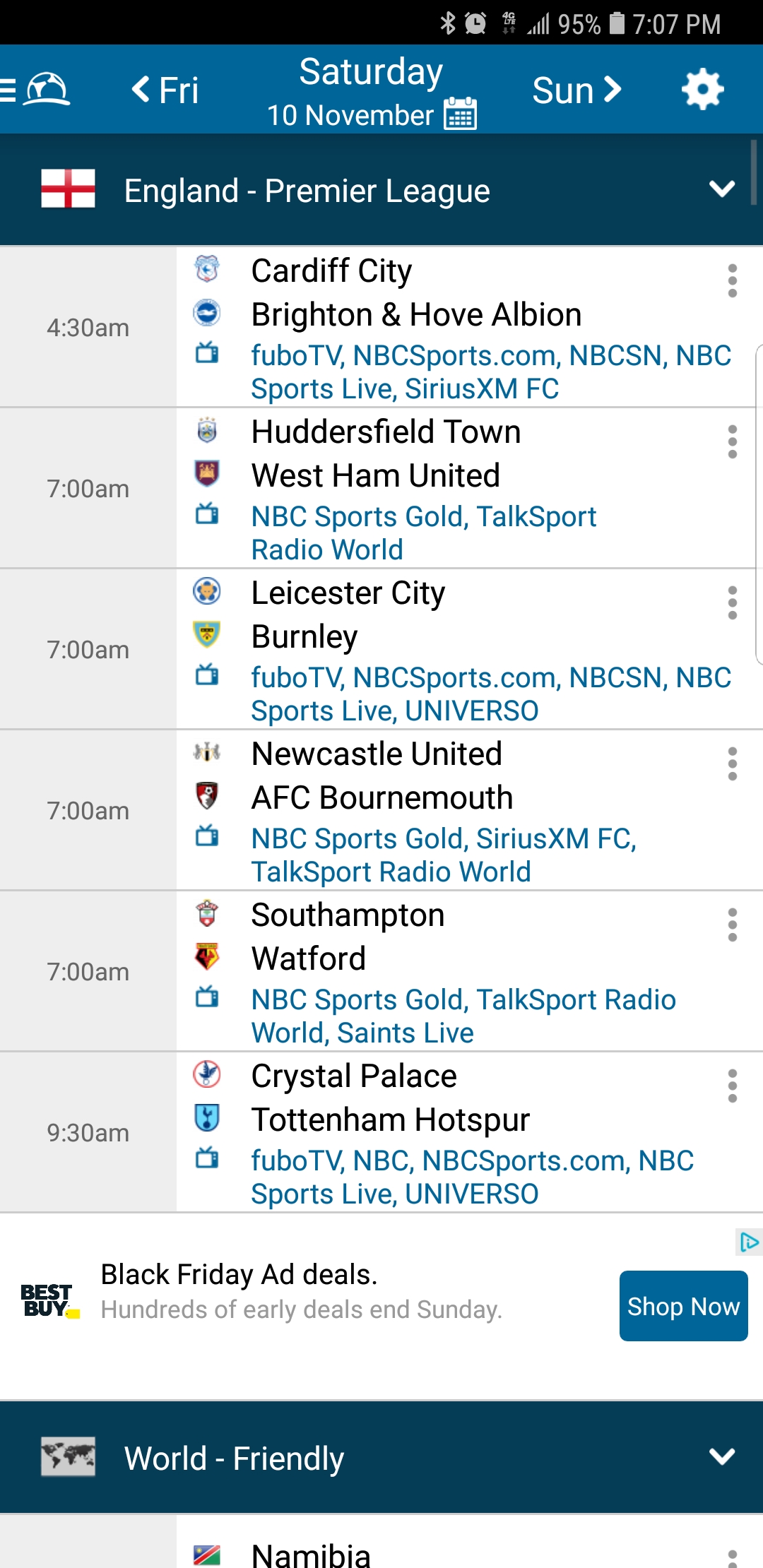Open more options for Crystal Palace match
Image resolution: width=763 pixels, height=1568 pixels.
pos(733,1086)
